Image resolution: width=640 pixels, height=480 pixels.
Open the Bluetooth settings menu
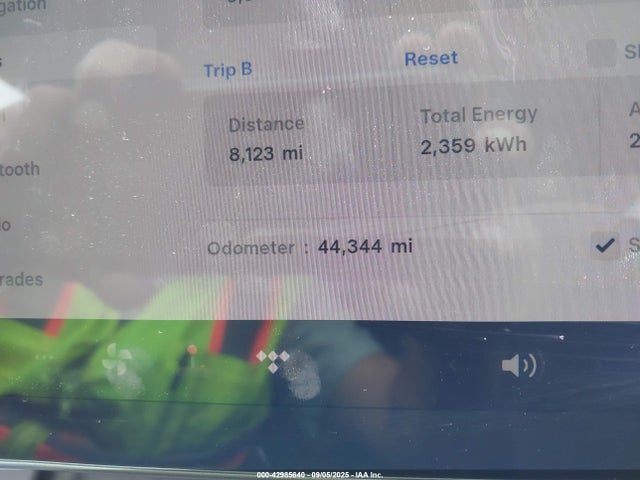click(20, 169)
